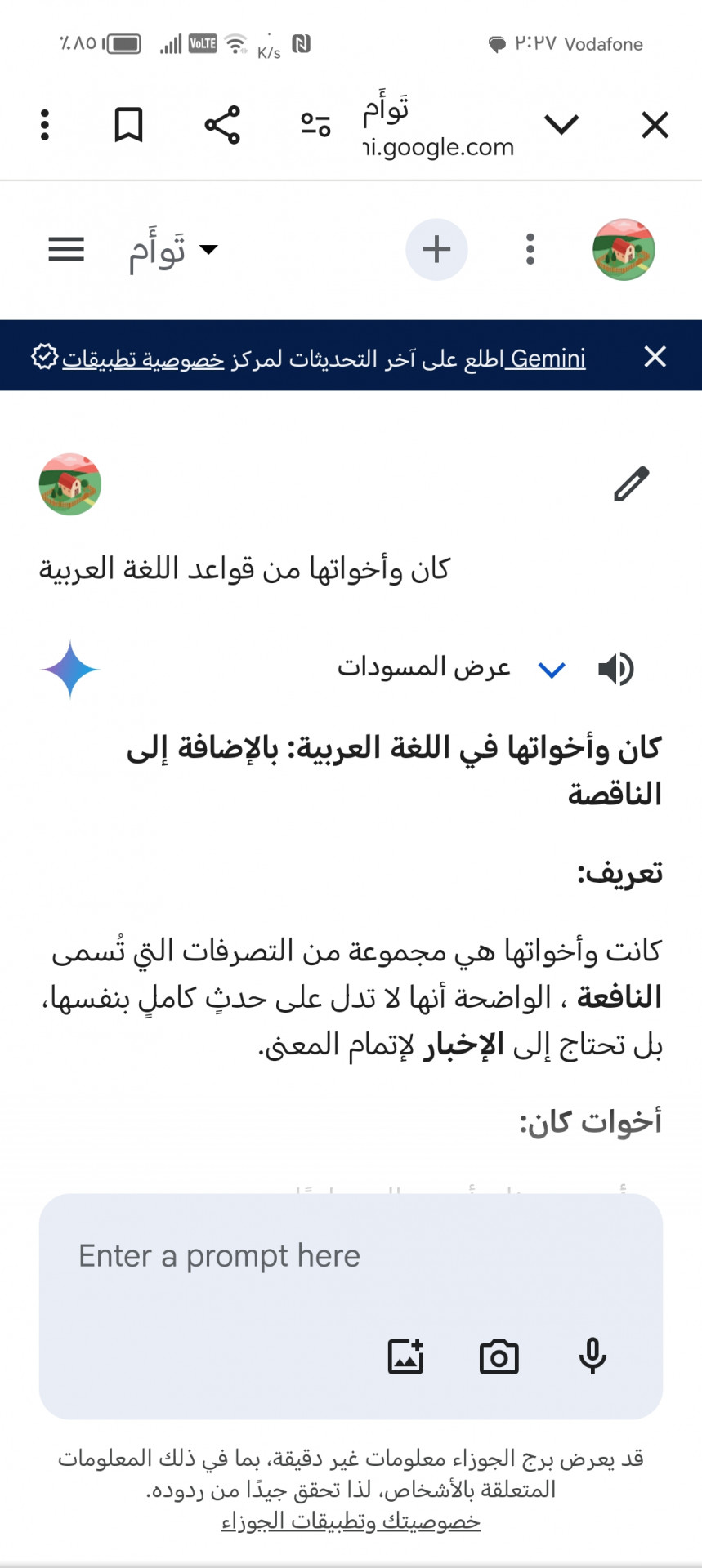Edit the prompt with pencil icon
Screen dimensions: 702x1568
click(631, 483)
